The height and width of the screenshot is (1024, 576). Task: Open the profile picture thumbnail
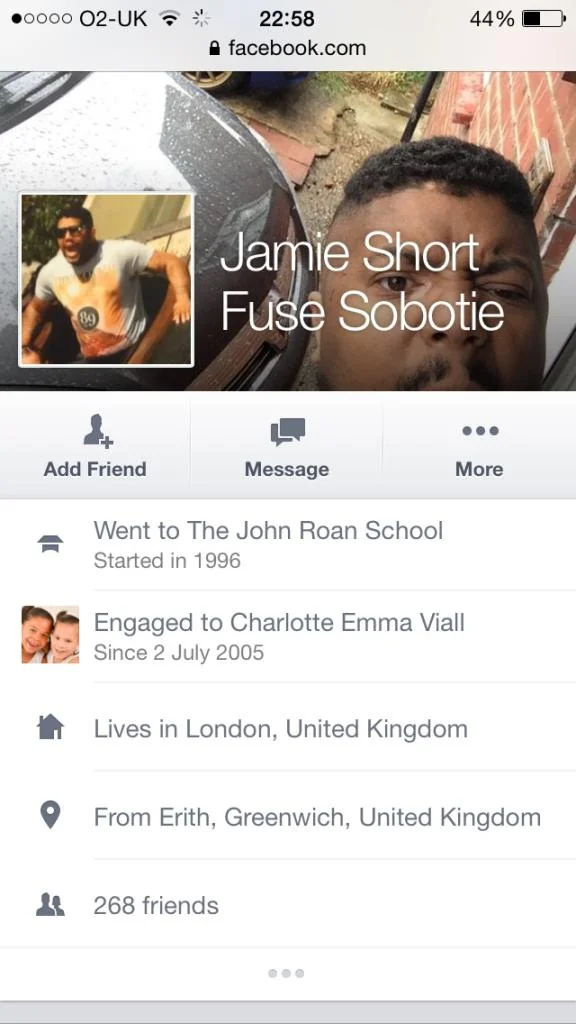point(106,280)
